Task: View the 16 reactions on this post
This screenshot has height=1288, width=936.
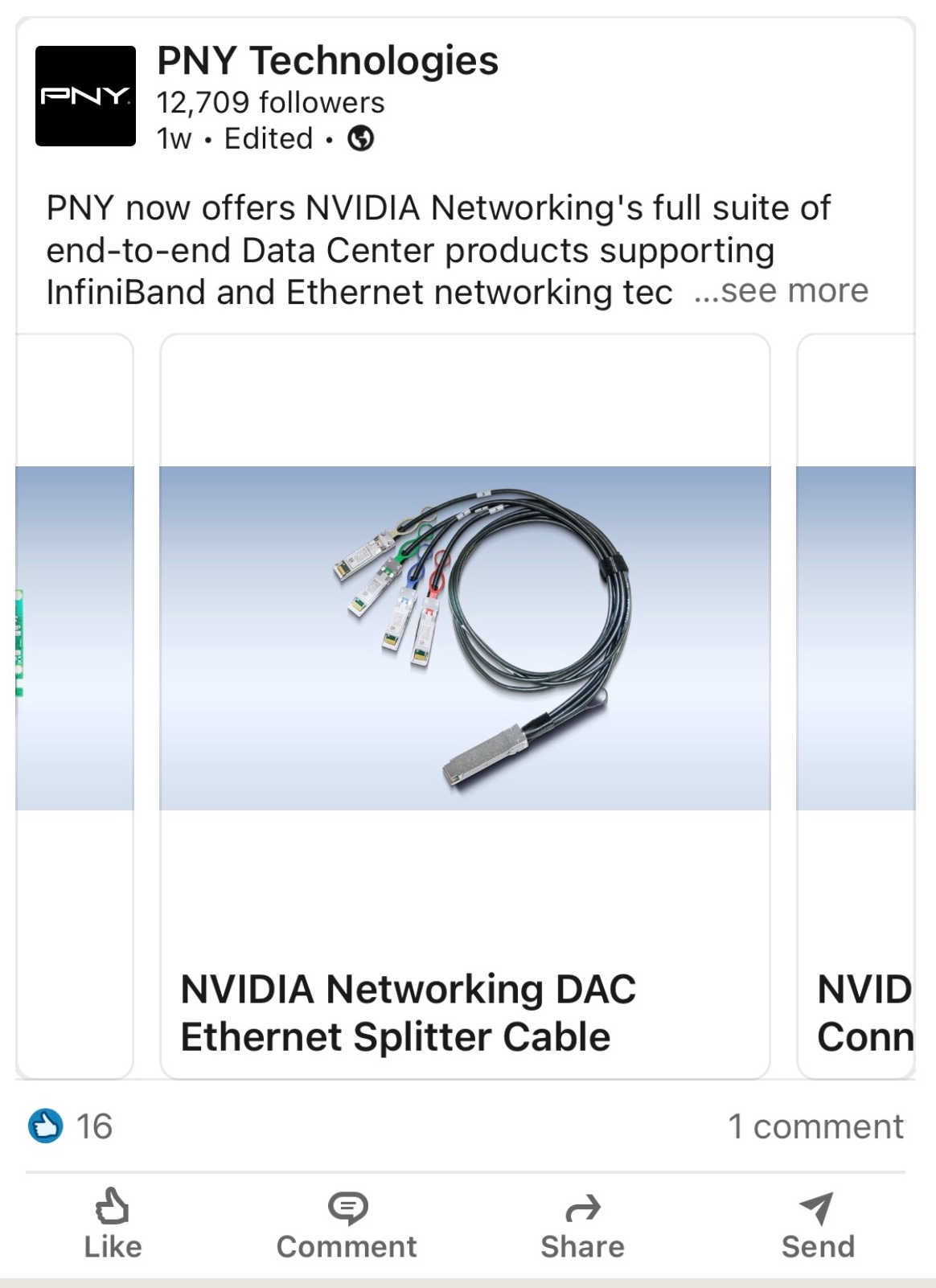Action: pos(71,1126)
